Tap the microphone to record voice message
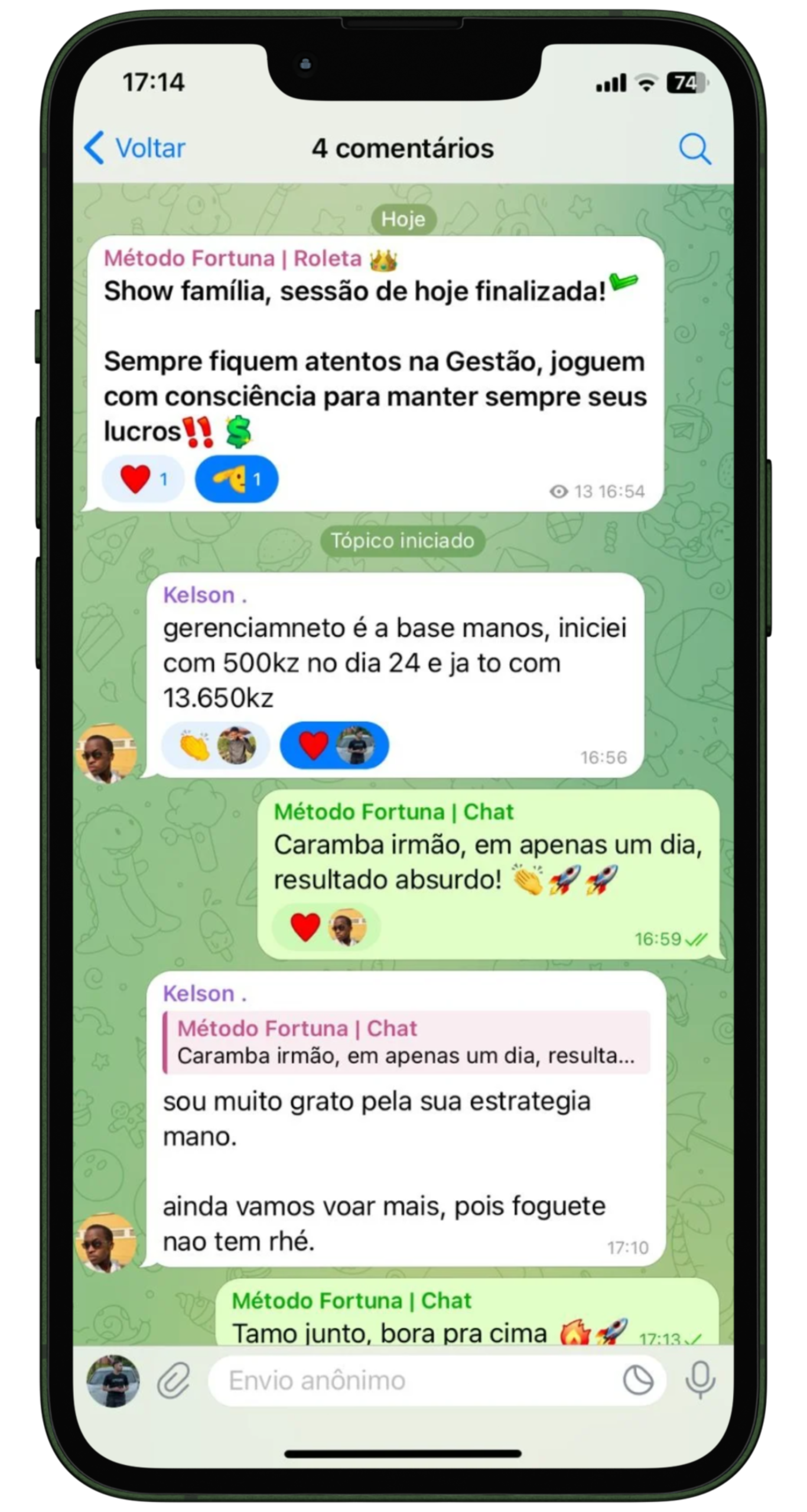This screenshot has width=807, height=1512. coord(700,1381)
